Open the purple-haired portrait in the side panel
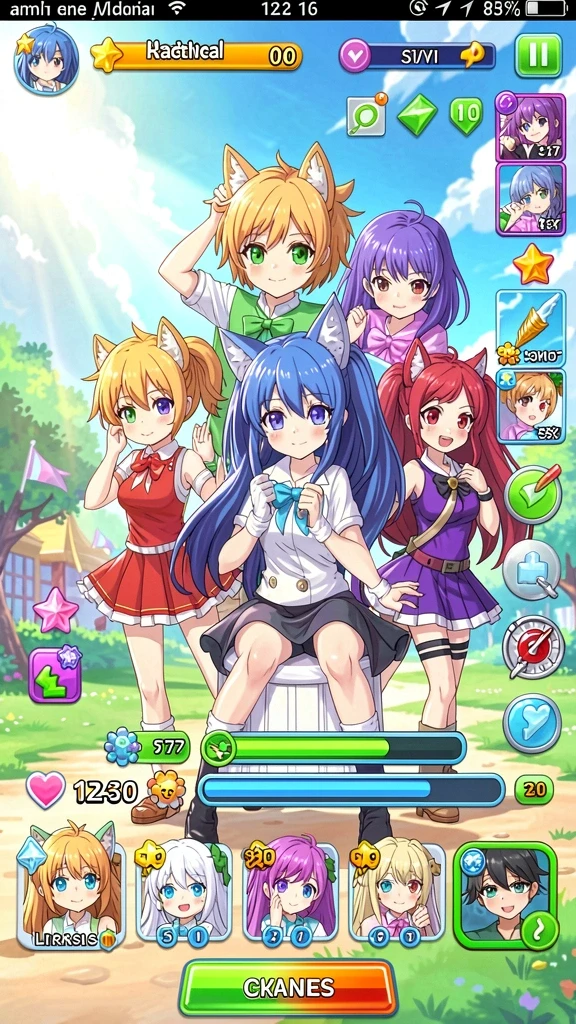Screen dimensions: 576x1024 (530, 127)
